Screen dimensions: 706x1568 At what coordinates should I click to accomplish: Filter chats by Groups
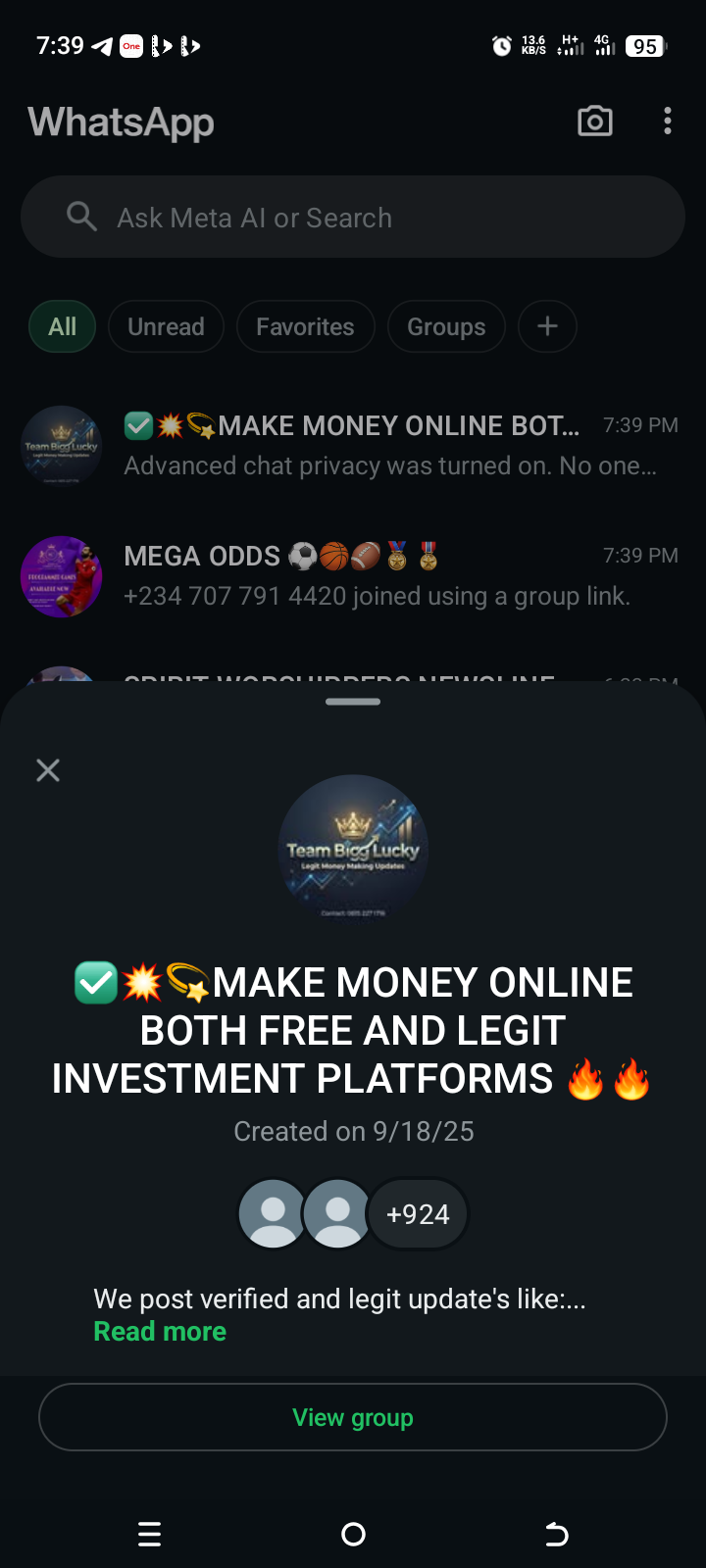[x=446, y=326]
